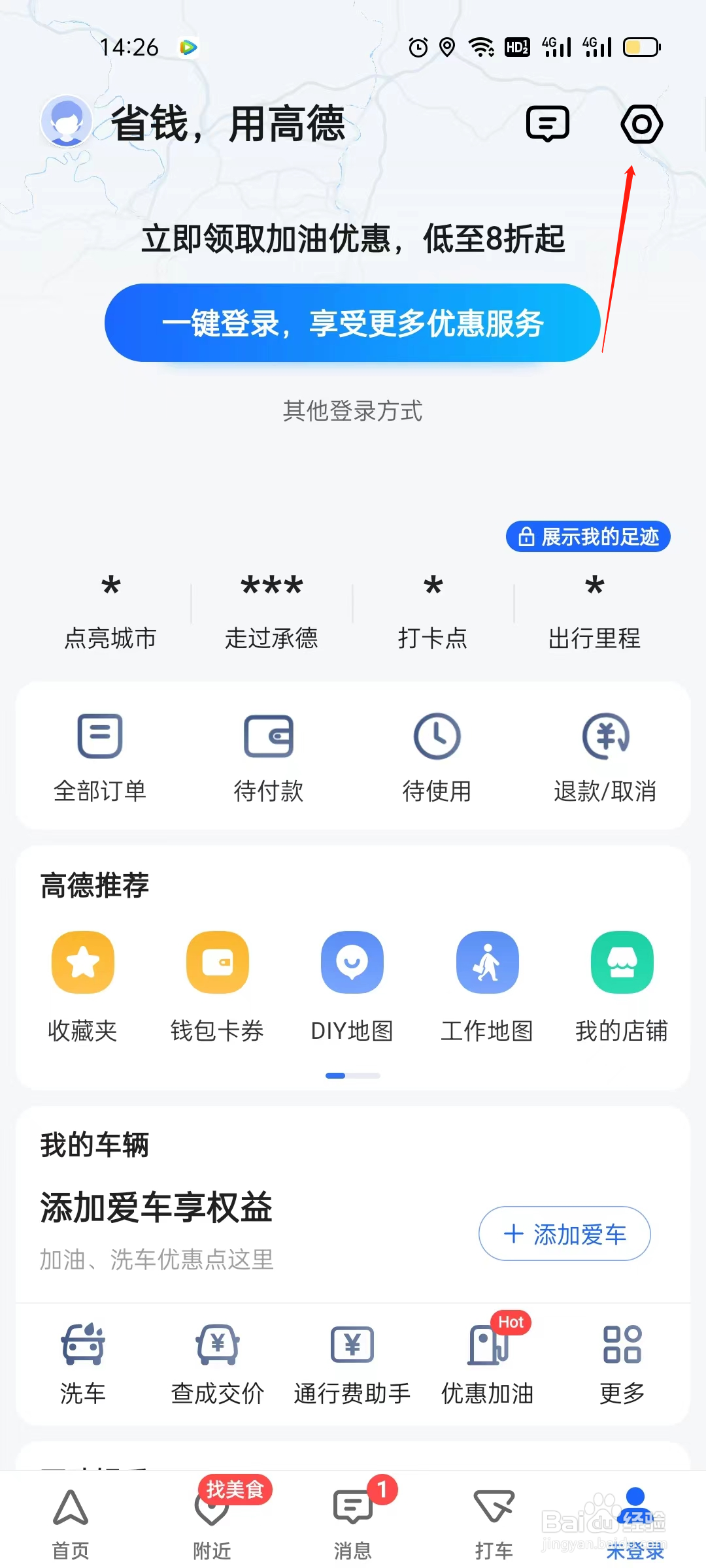Tap 一键登录 one-tap login button
This screenshot has height=1568, width=706.
point(352,323)
